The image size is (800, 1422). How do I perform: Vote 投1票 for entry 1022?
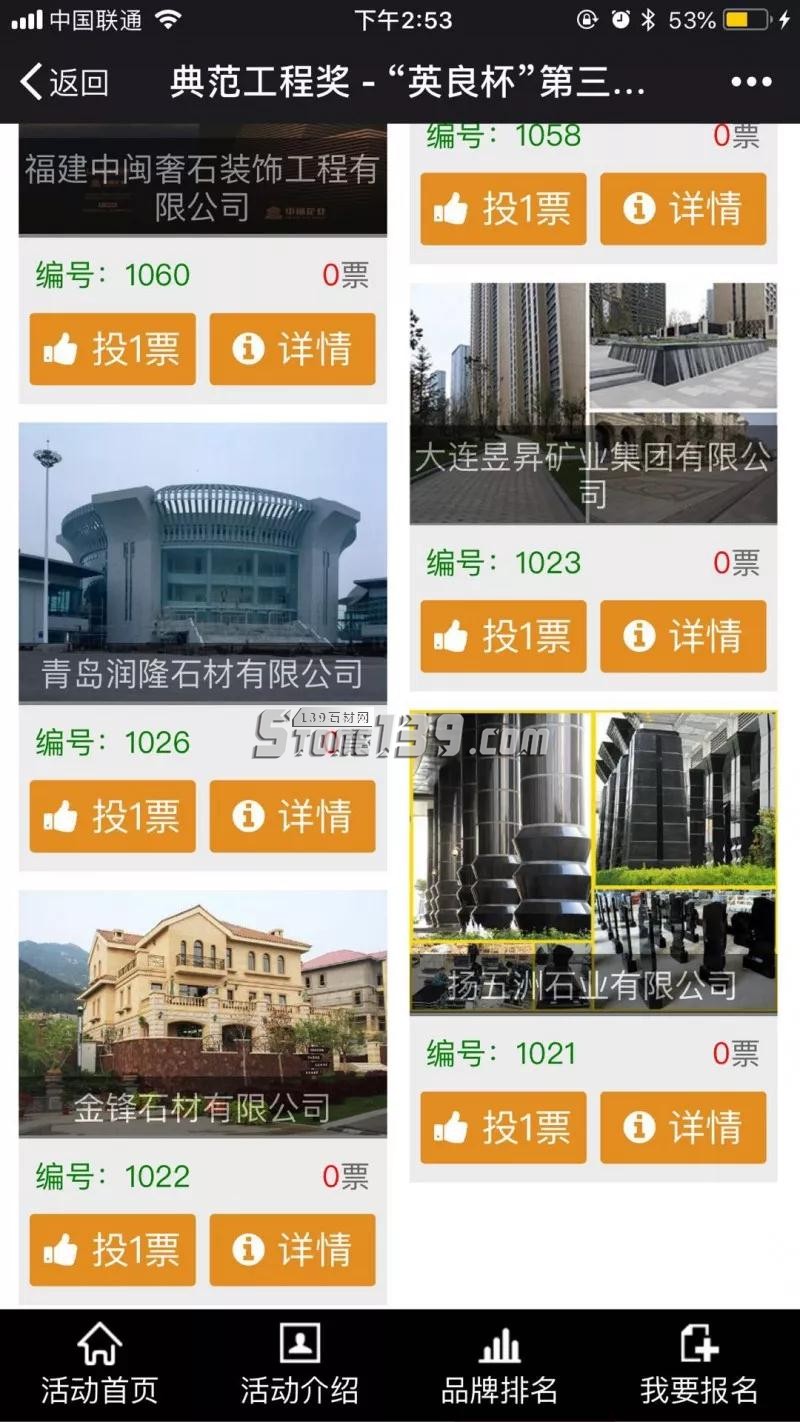click(112, 1248)
